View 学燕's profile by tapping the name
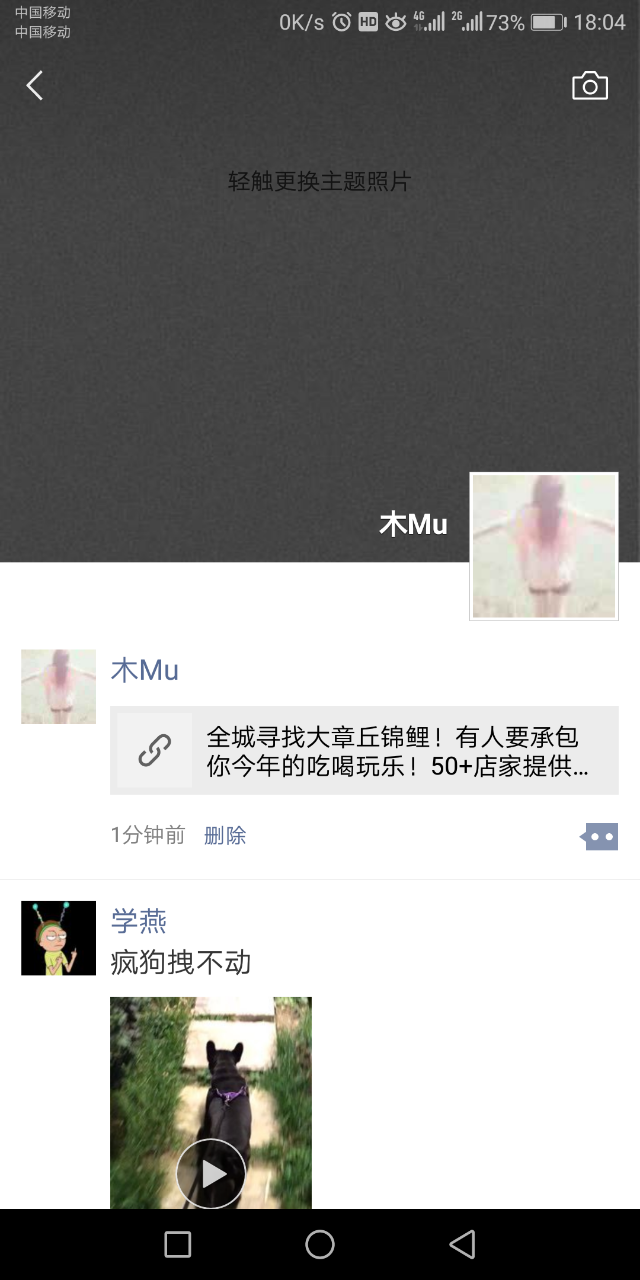Viewport: 640px width, 1280px height. (139, 920)
